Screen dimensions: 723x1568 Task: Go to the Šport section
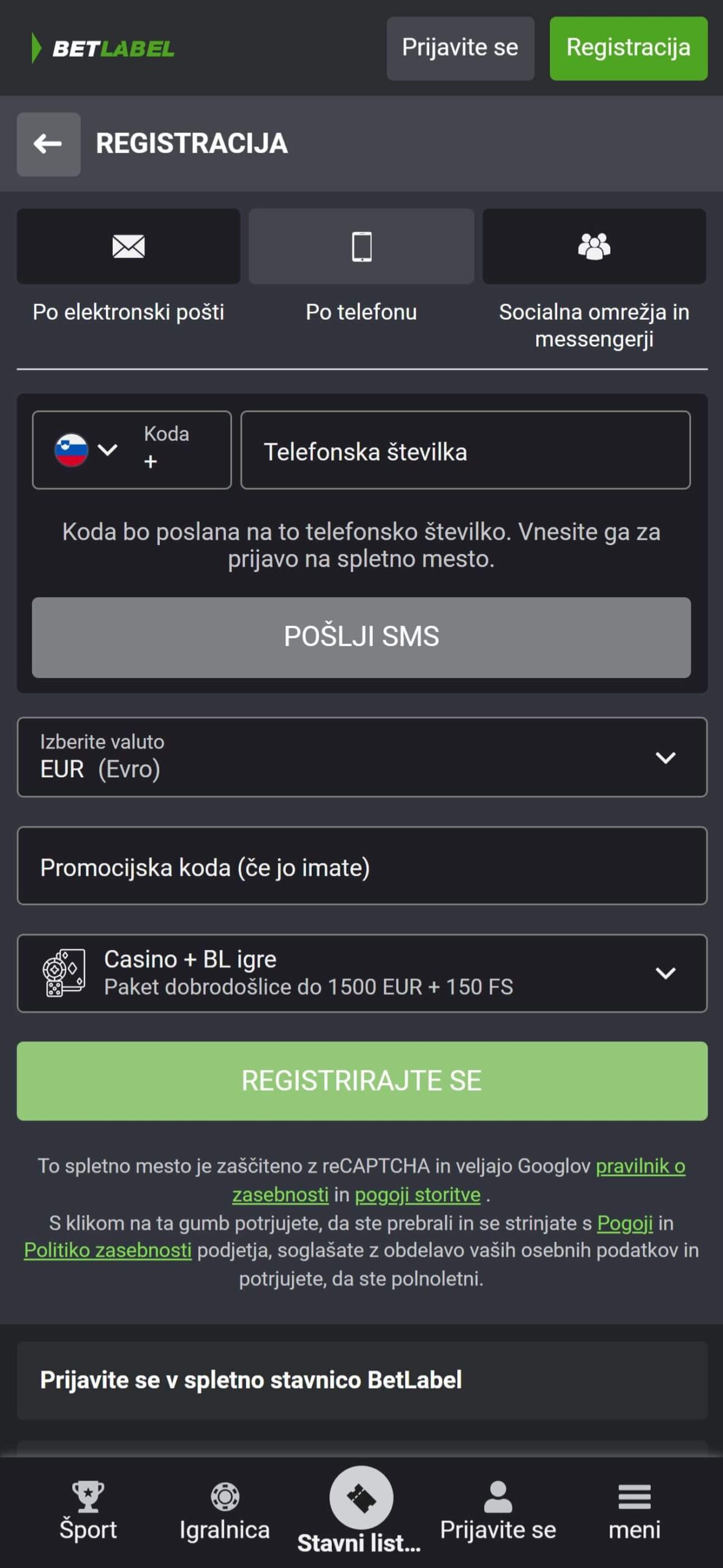(x=88, y=1510)
